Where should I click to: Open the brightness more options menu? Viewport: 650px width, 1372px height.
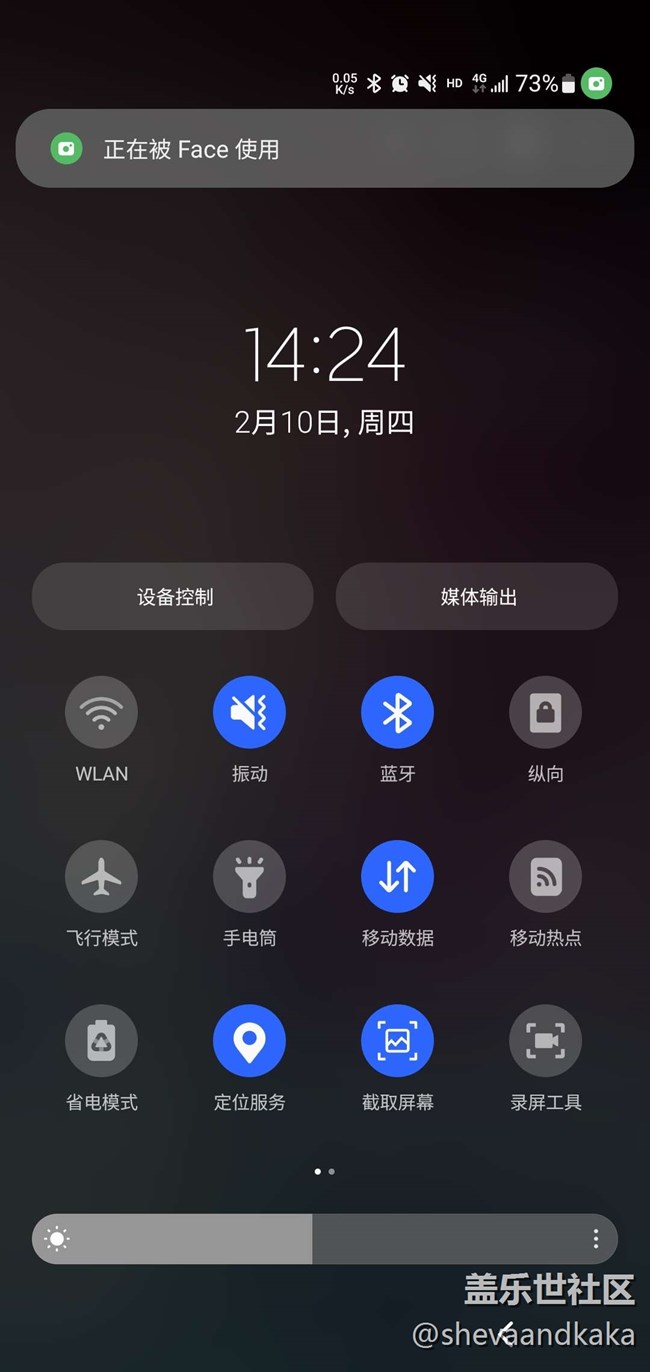pyautogui.click(x=596, y=1239)
